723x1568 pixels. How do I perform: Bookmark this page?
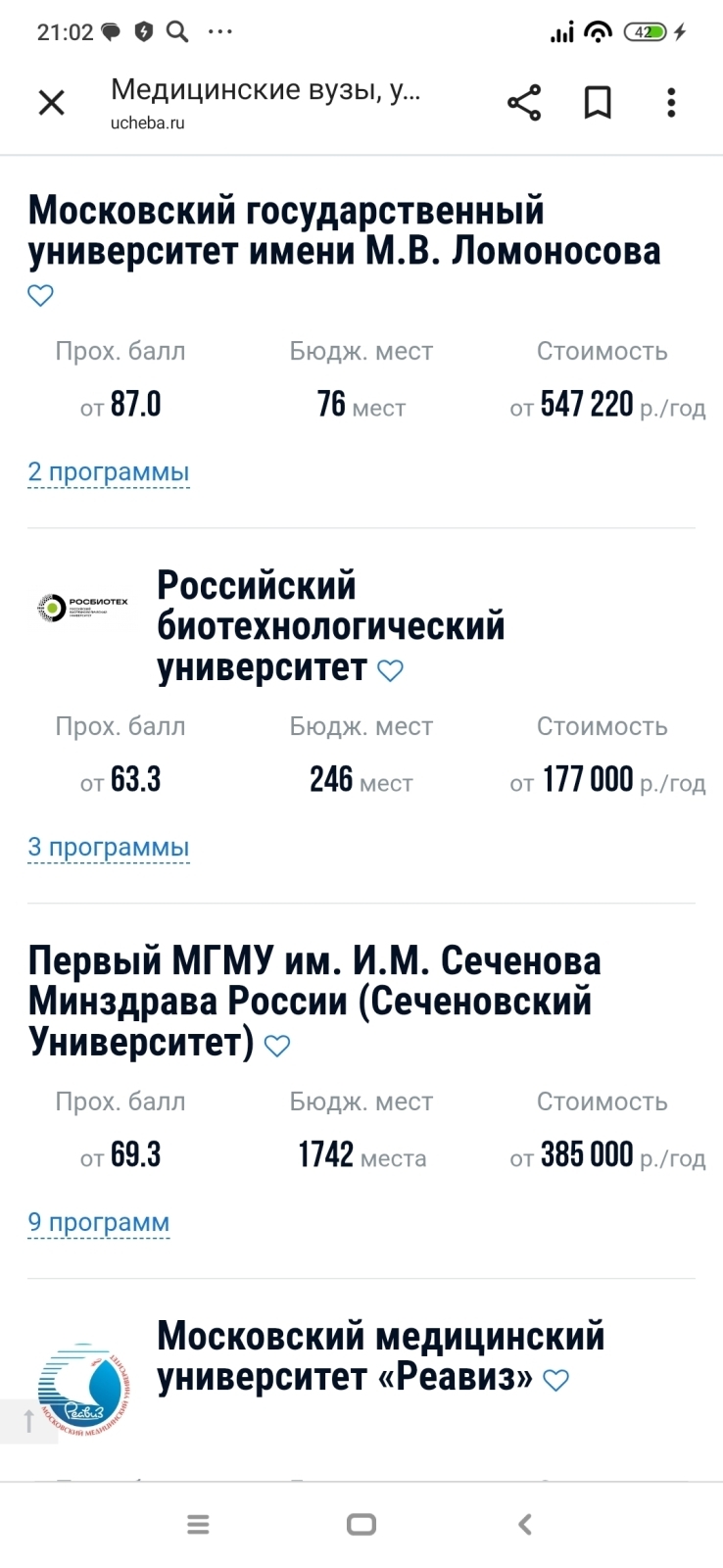point(598,102)
